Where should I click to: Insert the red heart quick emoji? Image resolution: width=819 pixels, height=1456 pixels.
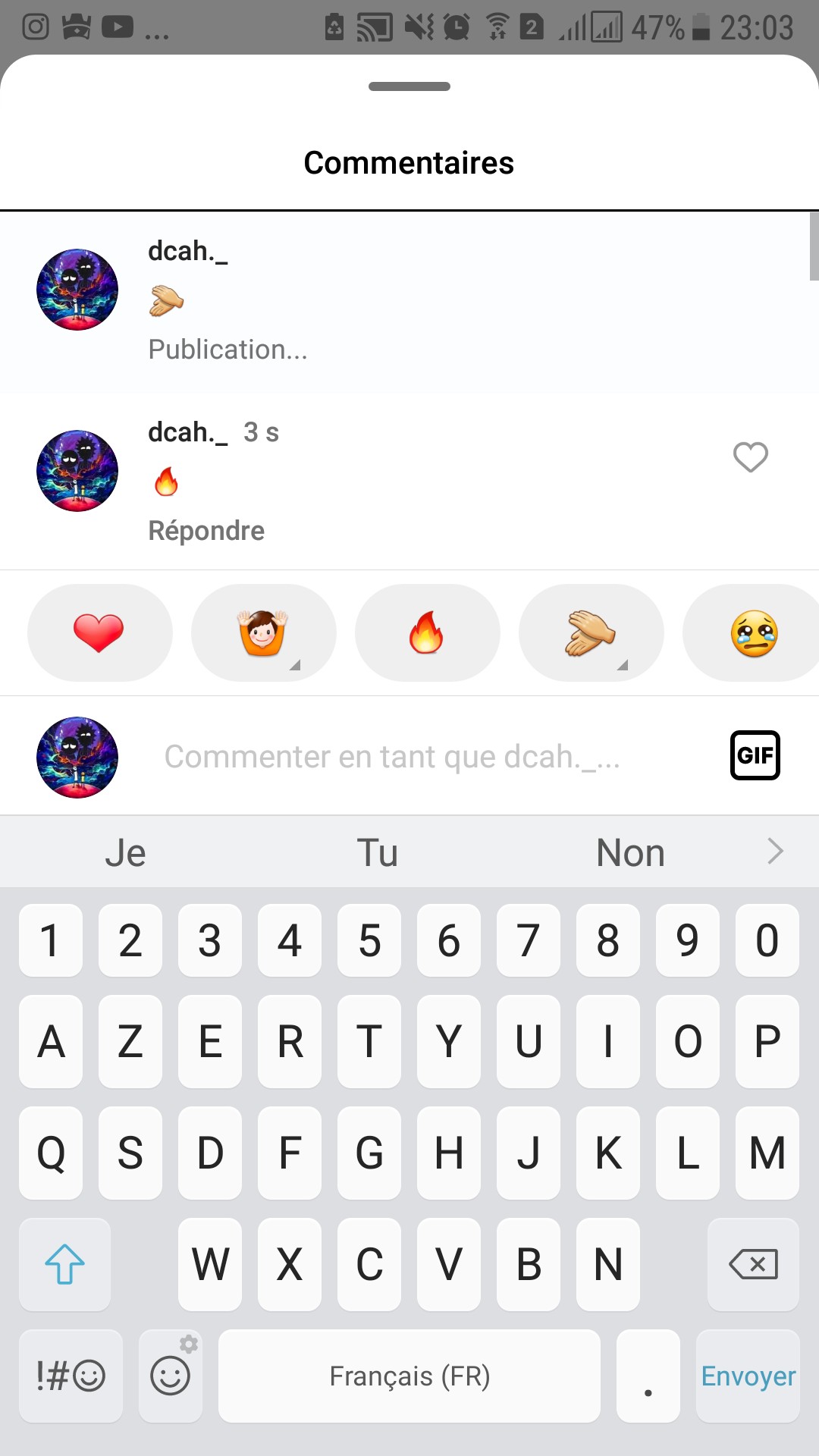[x=99, y=632]
